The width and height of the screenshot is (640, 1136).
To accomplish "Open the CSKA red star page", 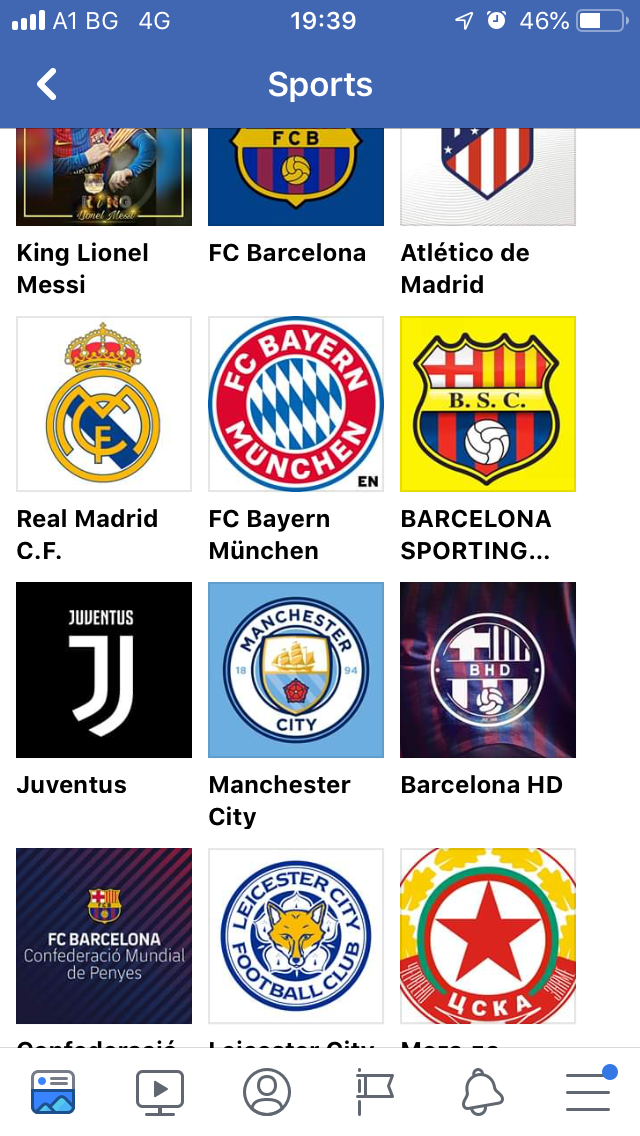I will (x=487, y=936).
